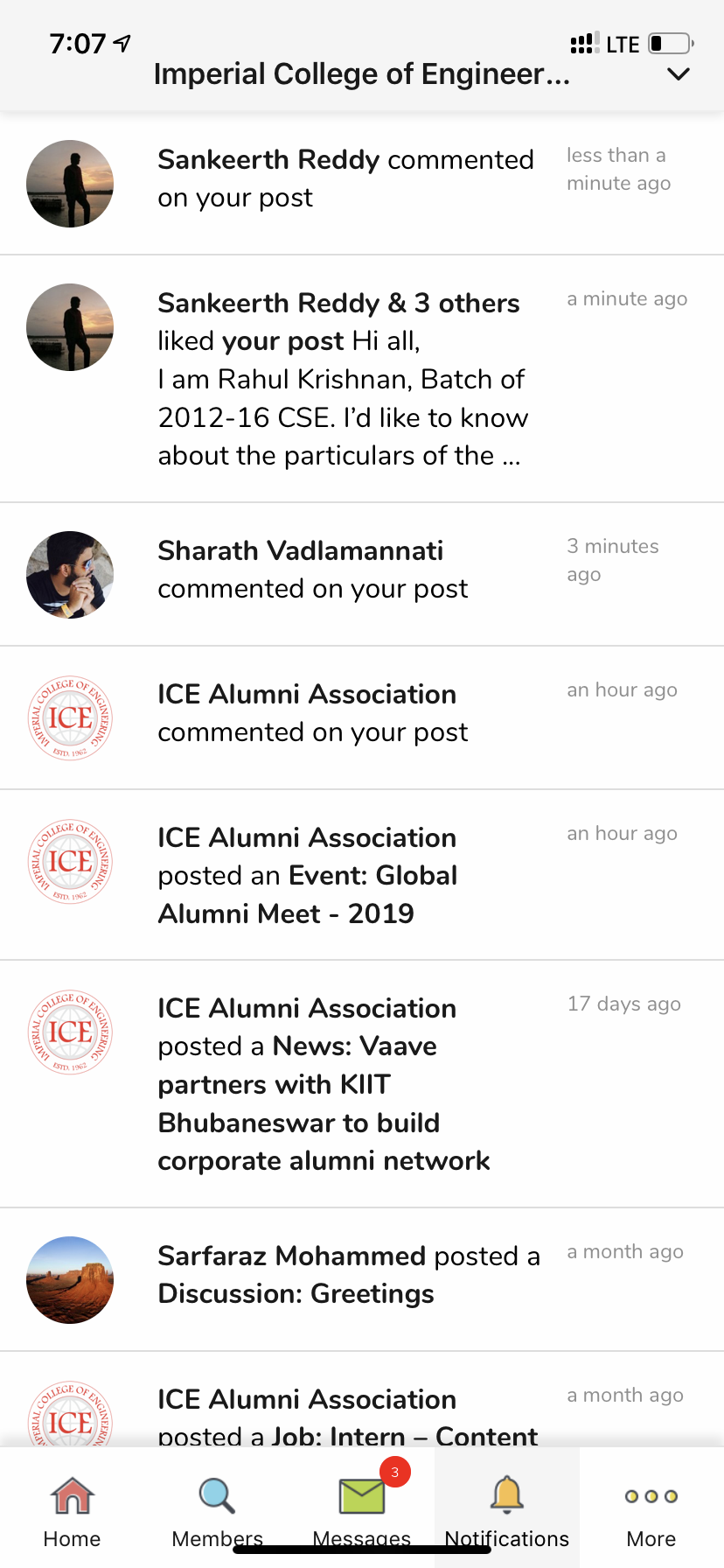Open the Messages tab
Screen dimensions: 724x1568
[362, 1508]
